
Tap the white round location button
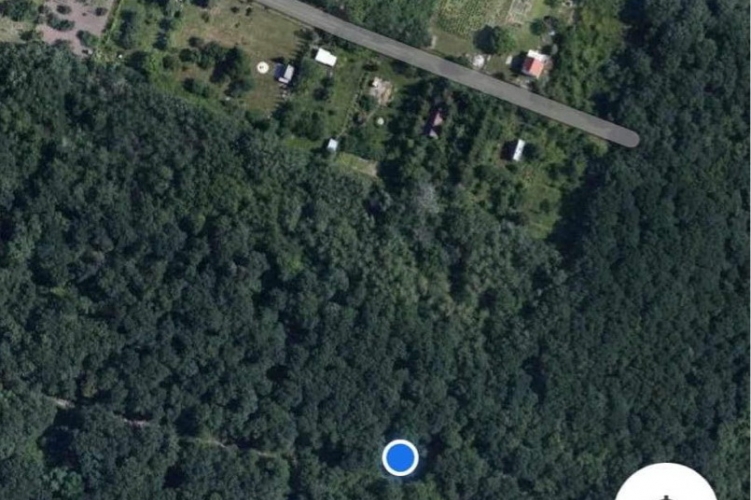(666, 487)
